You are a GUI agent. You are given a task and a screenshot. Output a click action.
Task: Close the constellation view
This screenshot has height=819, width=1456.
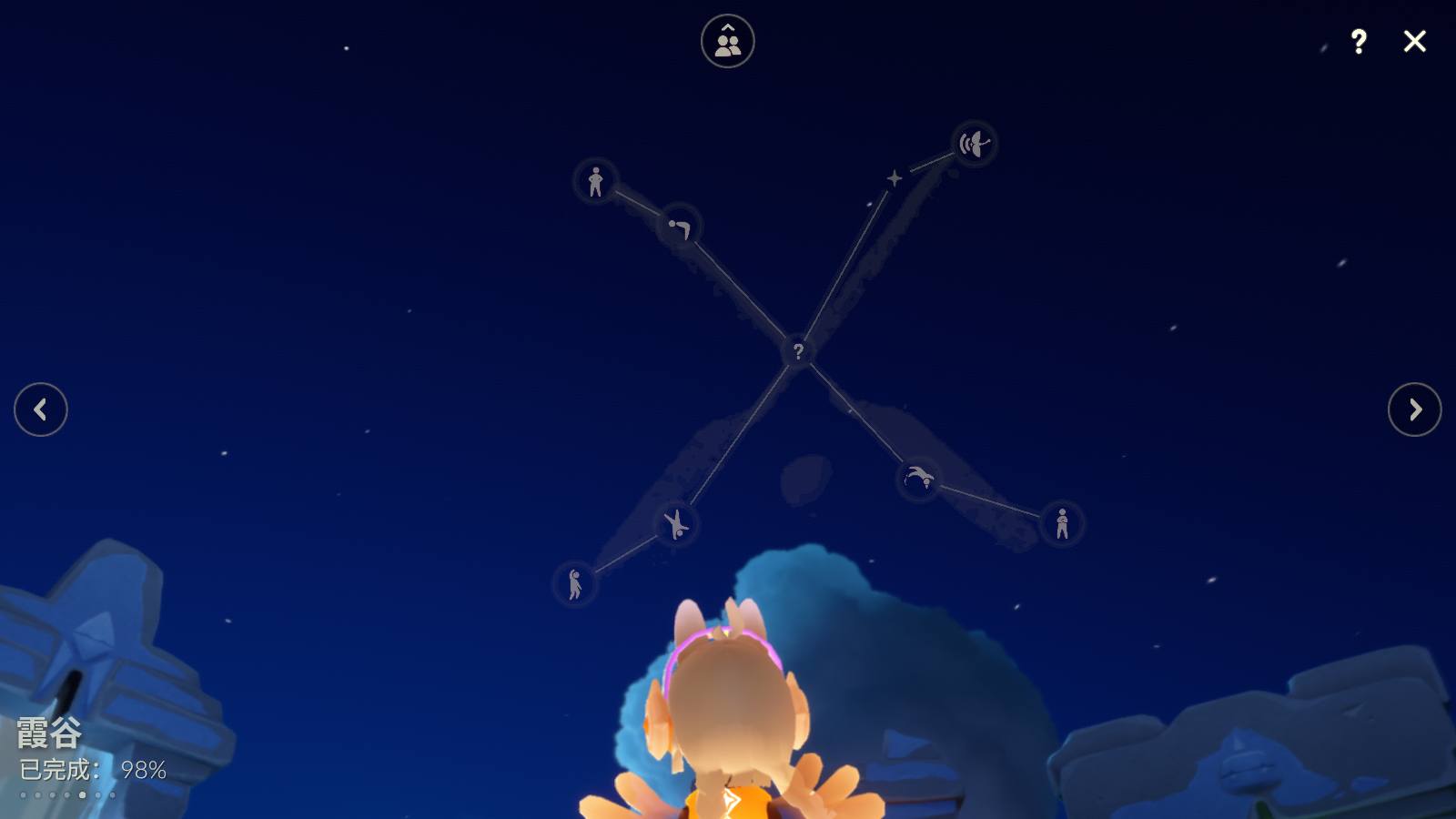[x=1414, y=41]
